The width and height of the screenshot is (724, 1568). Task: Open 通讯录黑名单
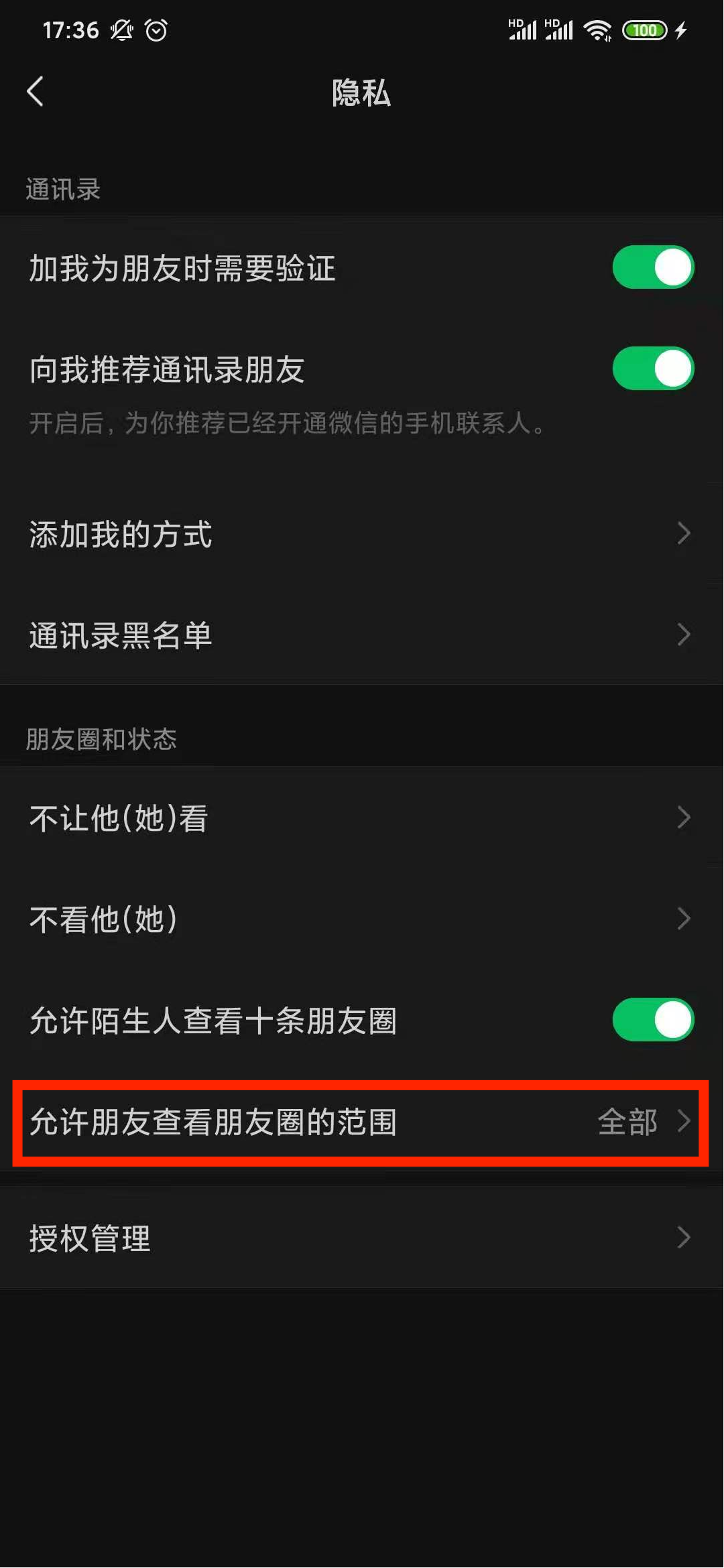(362, 635)
